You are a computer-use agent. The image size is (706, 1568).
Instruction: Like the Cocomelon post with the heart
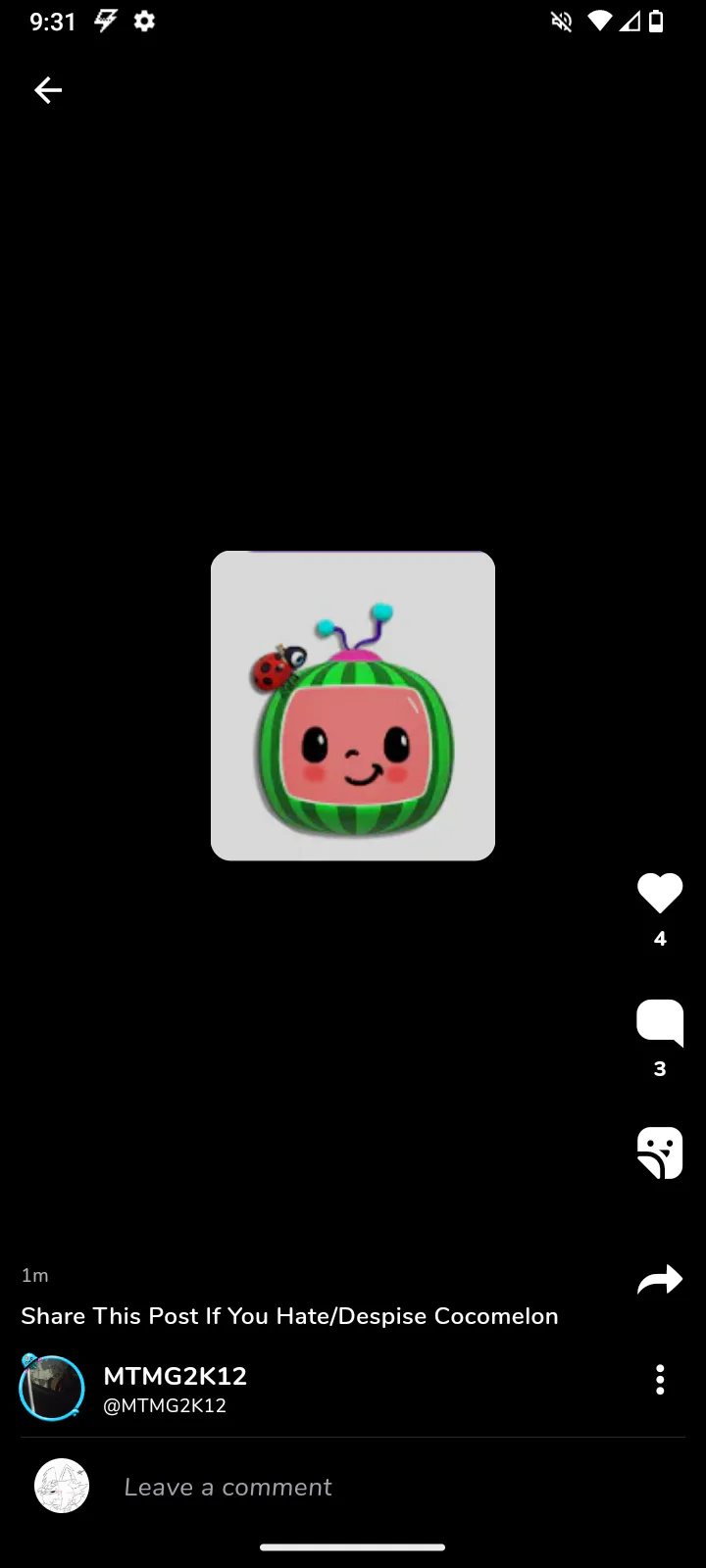click(659, 893)
